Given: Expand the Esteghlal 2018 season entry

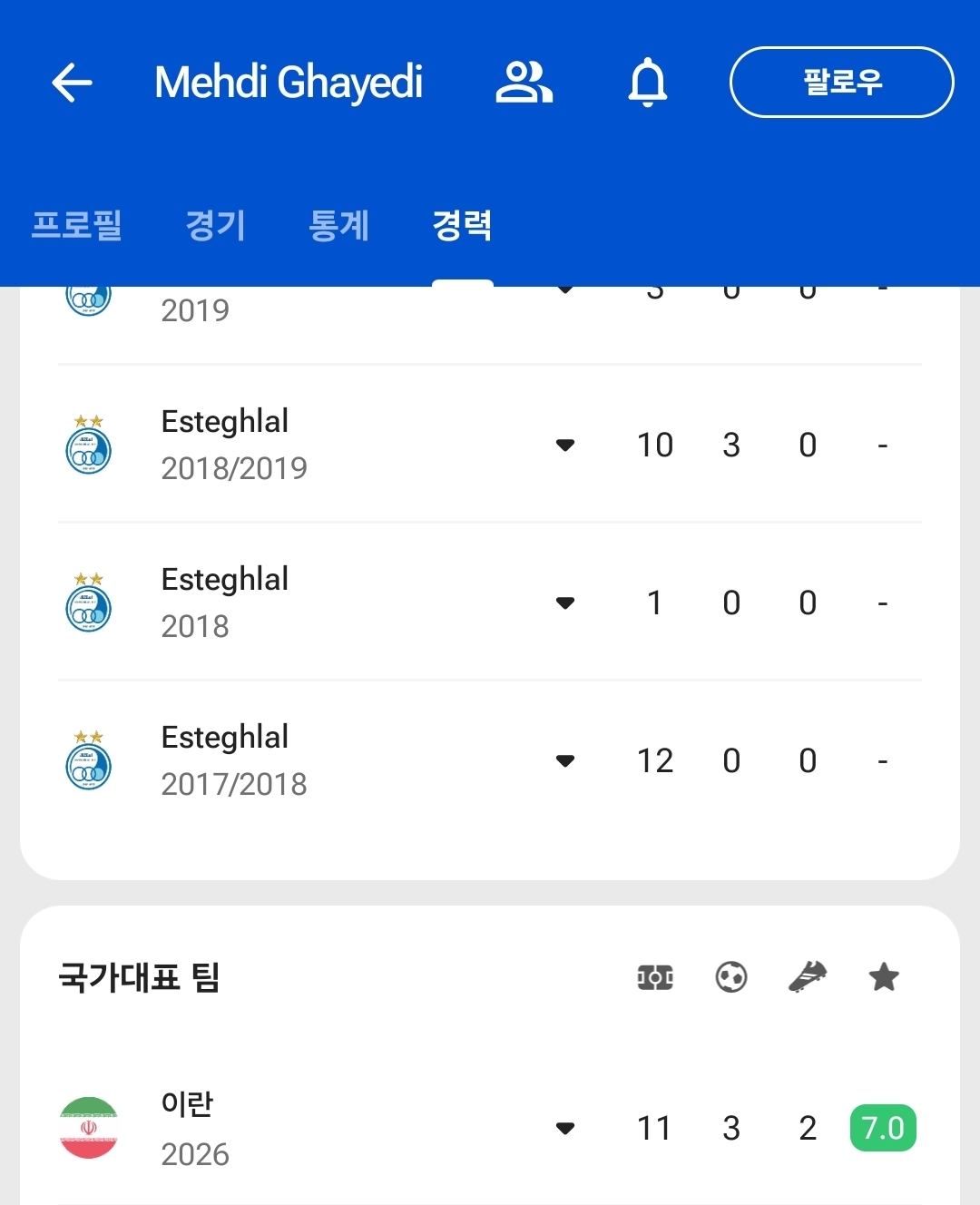Looking at the screenshot, I should [565, 602].
